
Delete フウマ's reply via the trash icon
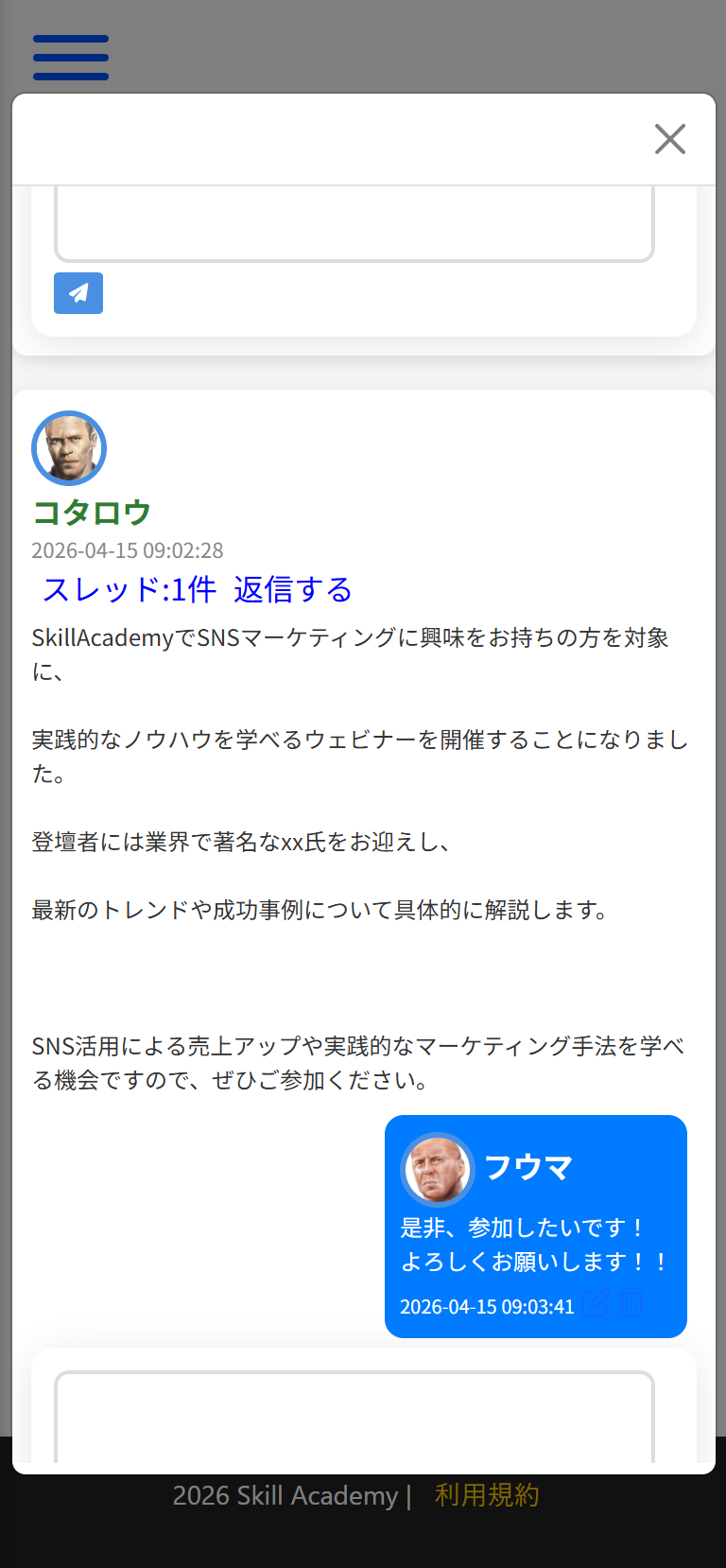click(x=631, y=1302)
